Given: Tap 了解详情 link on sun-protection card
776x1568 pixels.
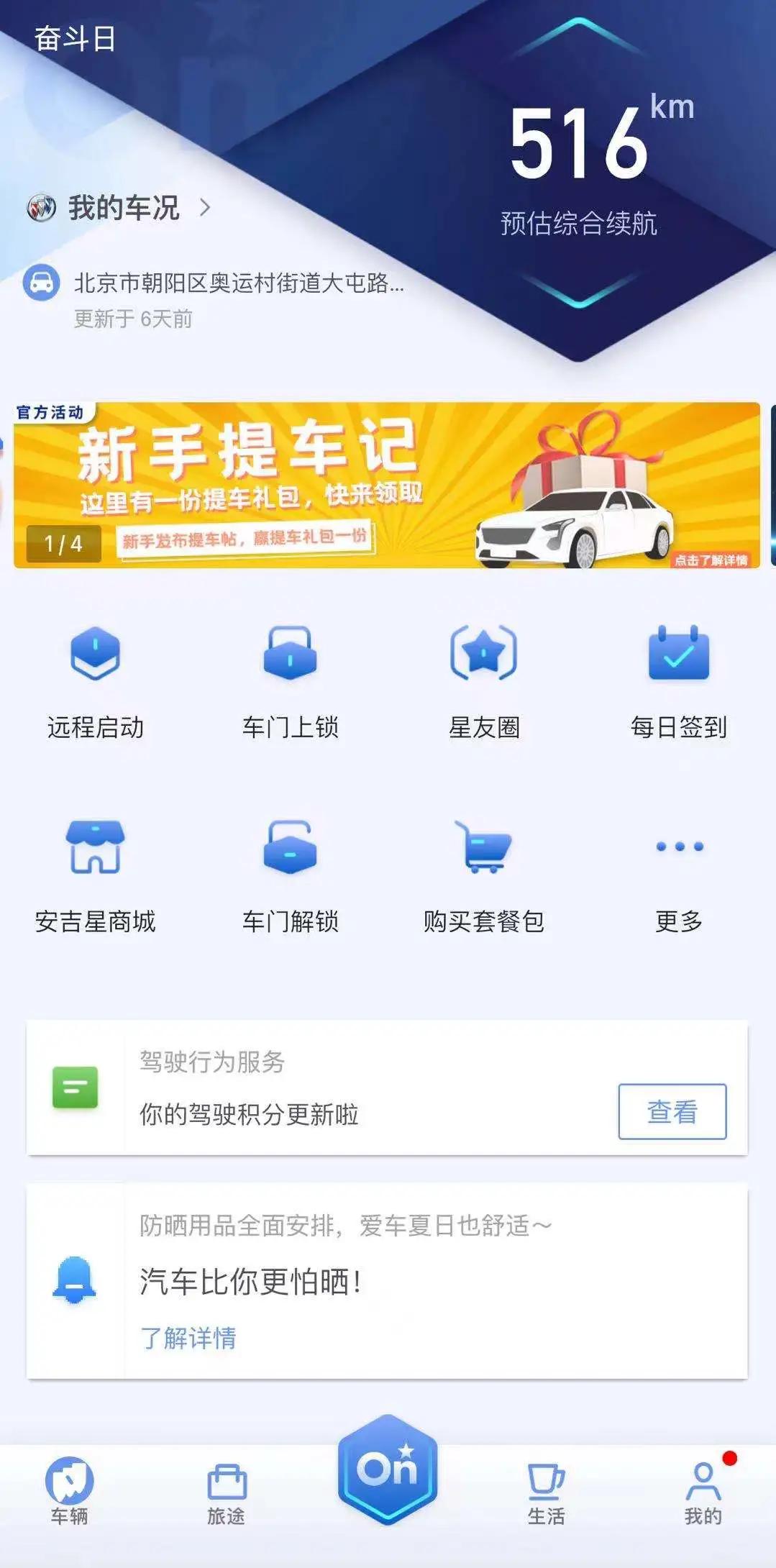Looking at the screenshot, I should click(x=191, y=1336).
